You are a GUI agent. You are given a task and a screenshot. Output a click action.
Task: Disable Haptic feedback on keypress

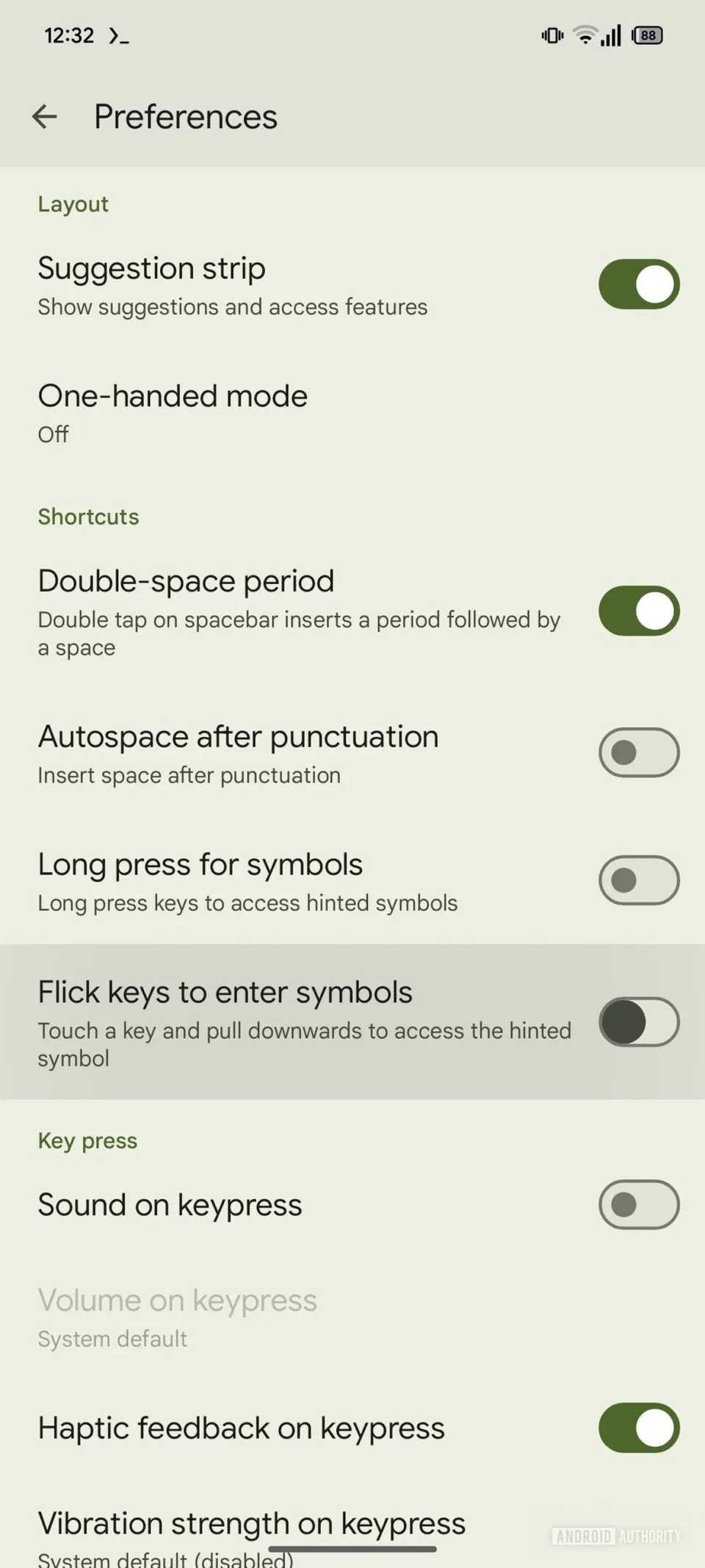[638, 1428]
